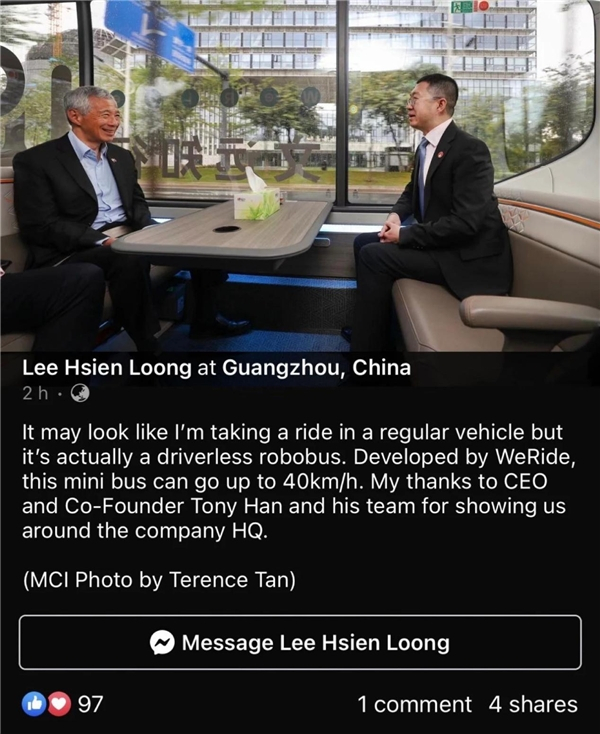This screenshot has width=600, height=734.
Task: Open the robobus post photo
Action: click(300, 175)
